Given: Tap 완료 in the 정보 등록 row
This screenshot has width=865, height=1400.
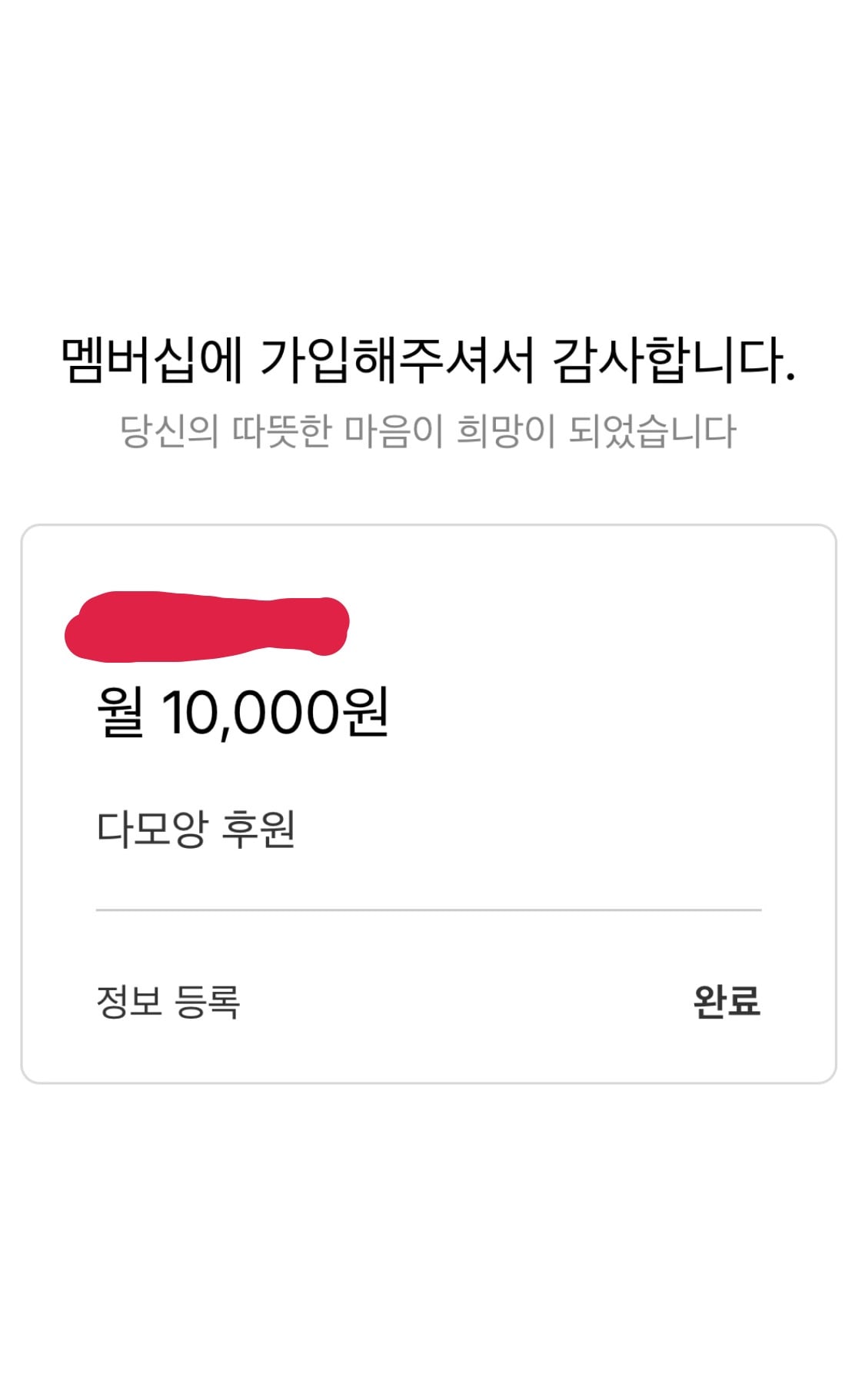Looking at the screenshot, I should coord(727,1001).
